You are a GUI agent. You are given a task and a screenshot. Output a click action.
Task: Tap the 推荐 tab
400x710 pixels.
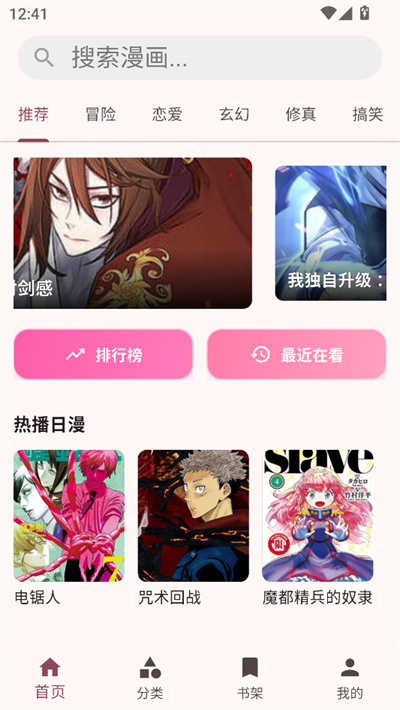click(34, 114)
